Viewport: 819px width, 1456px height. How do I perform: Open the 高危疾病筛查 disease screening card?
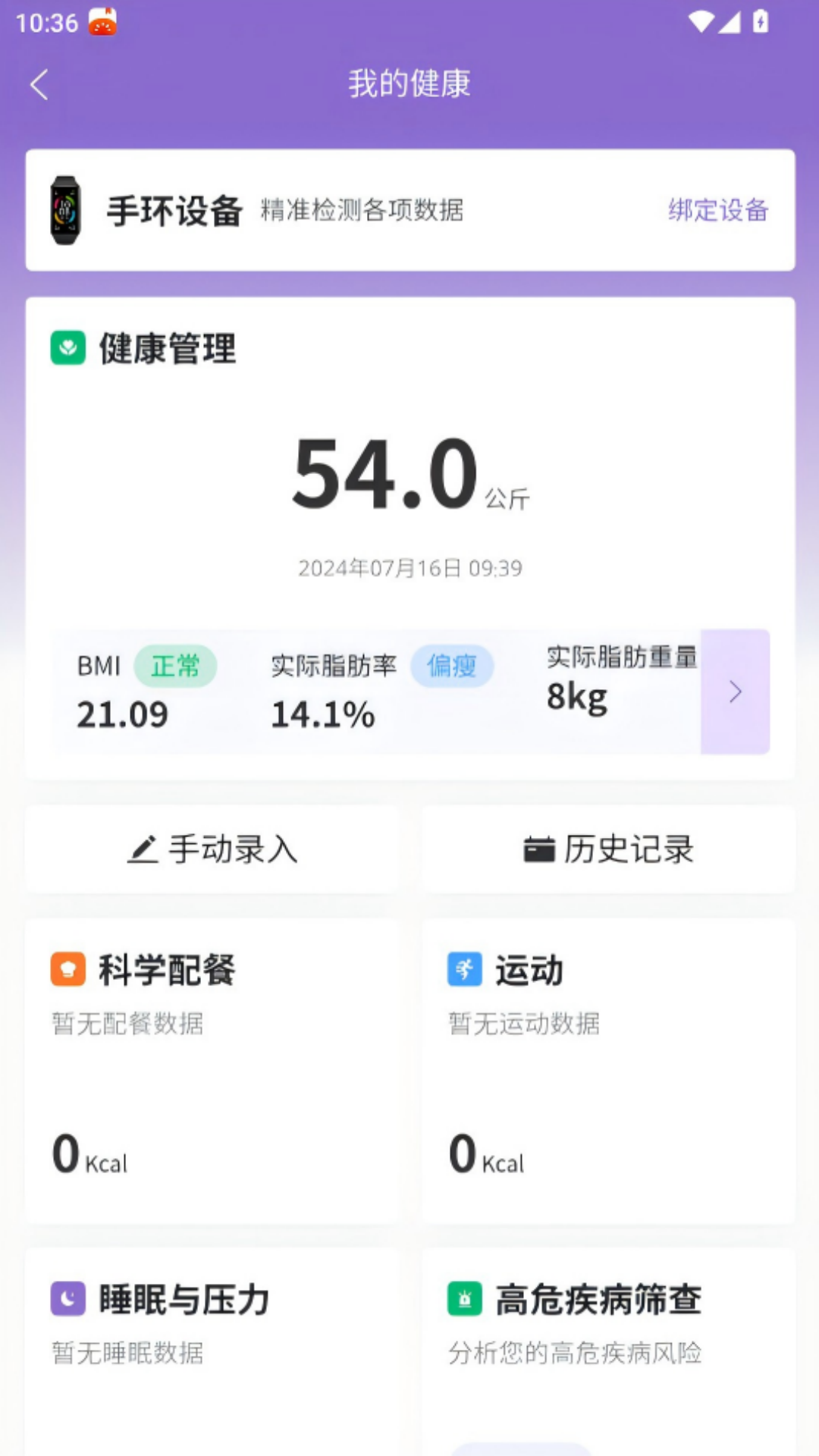609,1352
